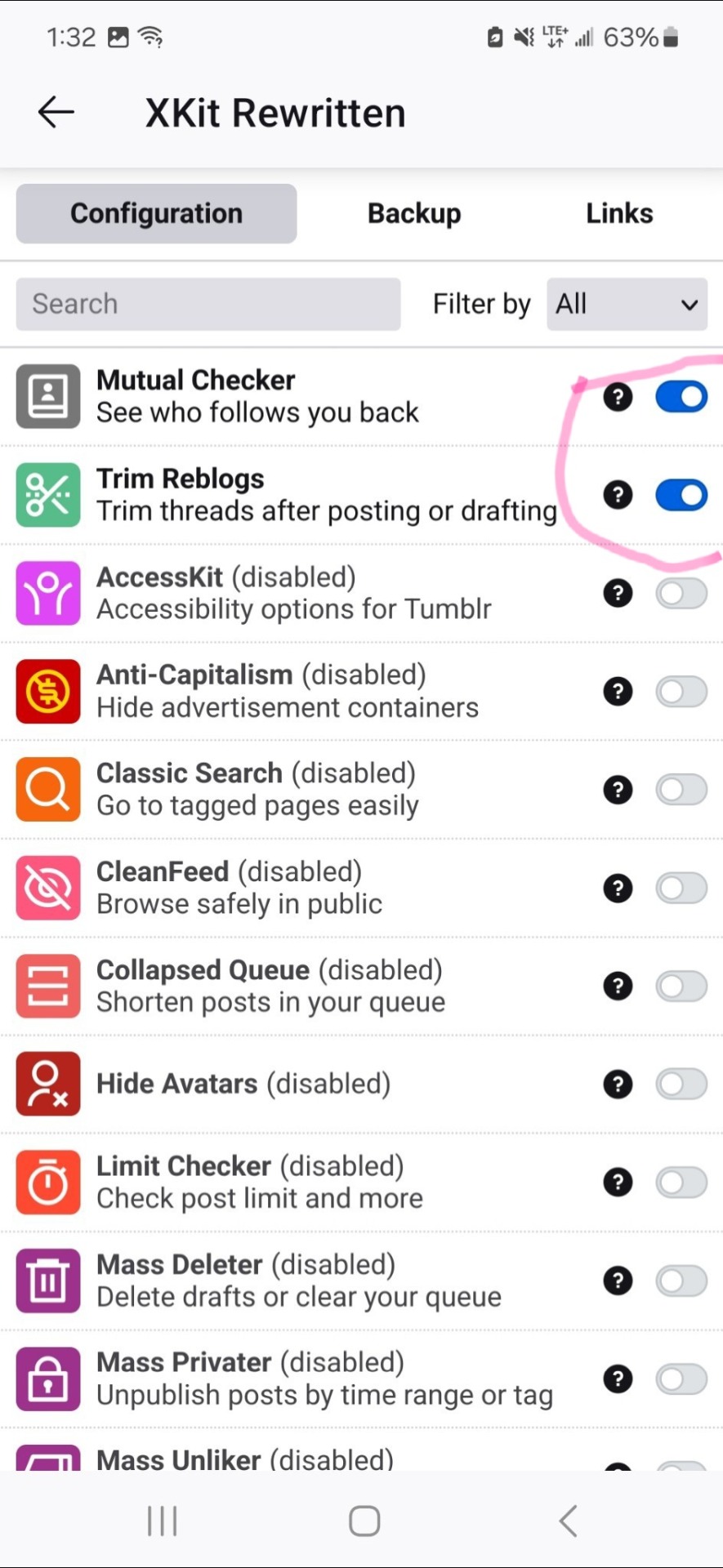The image size is (723, 1568).
Task: Open help for Mutual Checker
Action: tap(618, 397)
